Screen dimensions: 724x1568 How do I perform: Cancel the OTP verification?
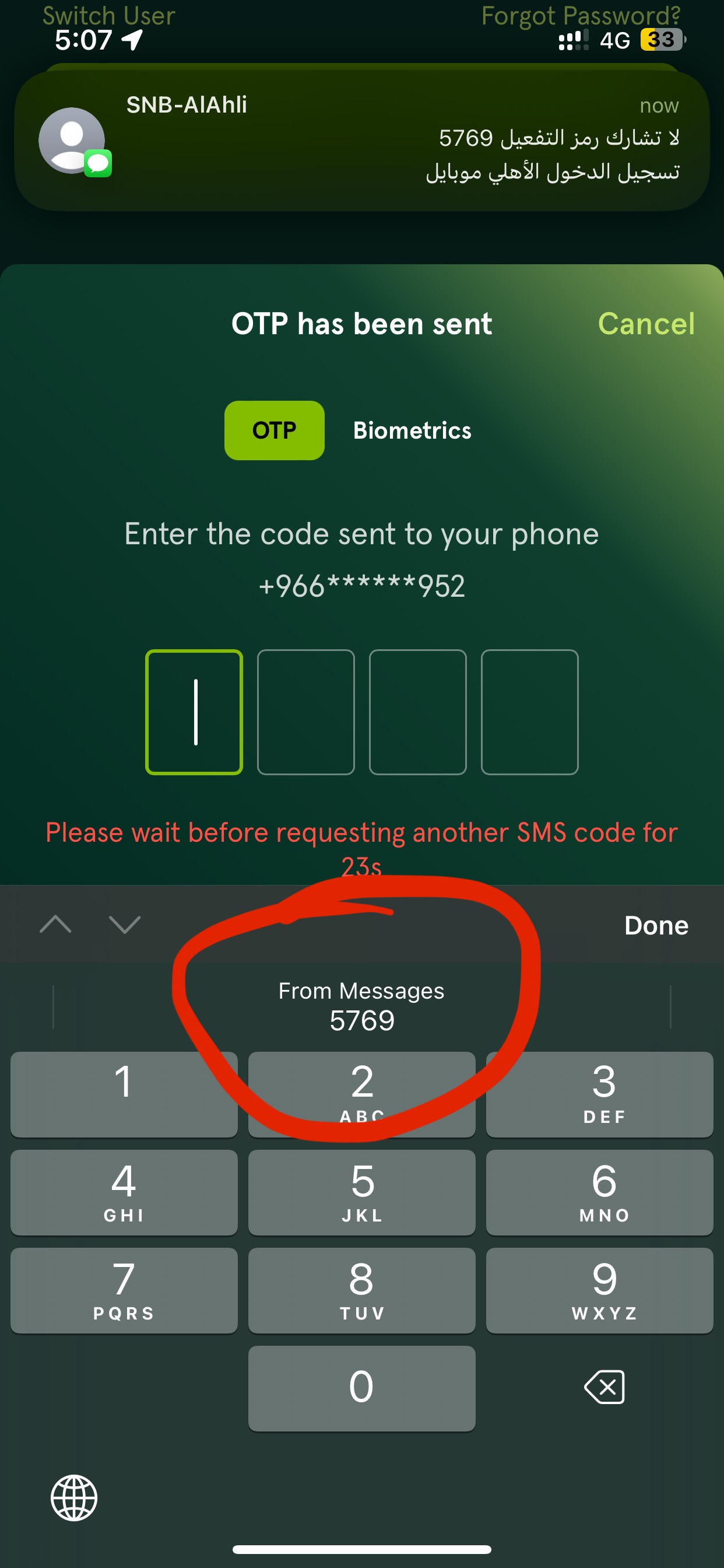(645, 323)
